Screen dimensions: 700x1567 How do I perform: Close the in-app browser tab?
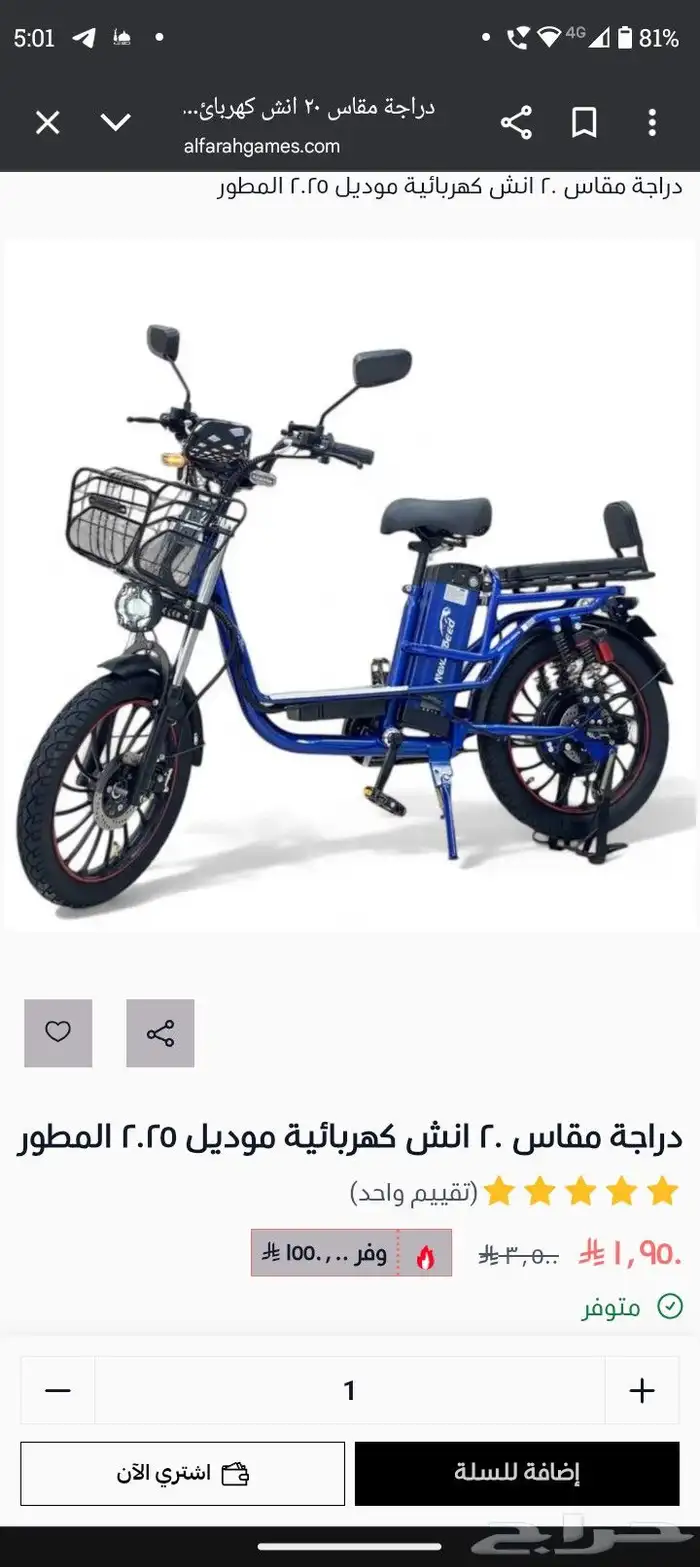pos(47,123)
